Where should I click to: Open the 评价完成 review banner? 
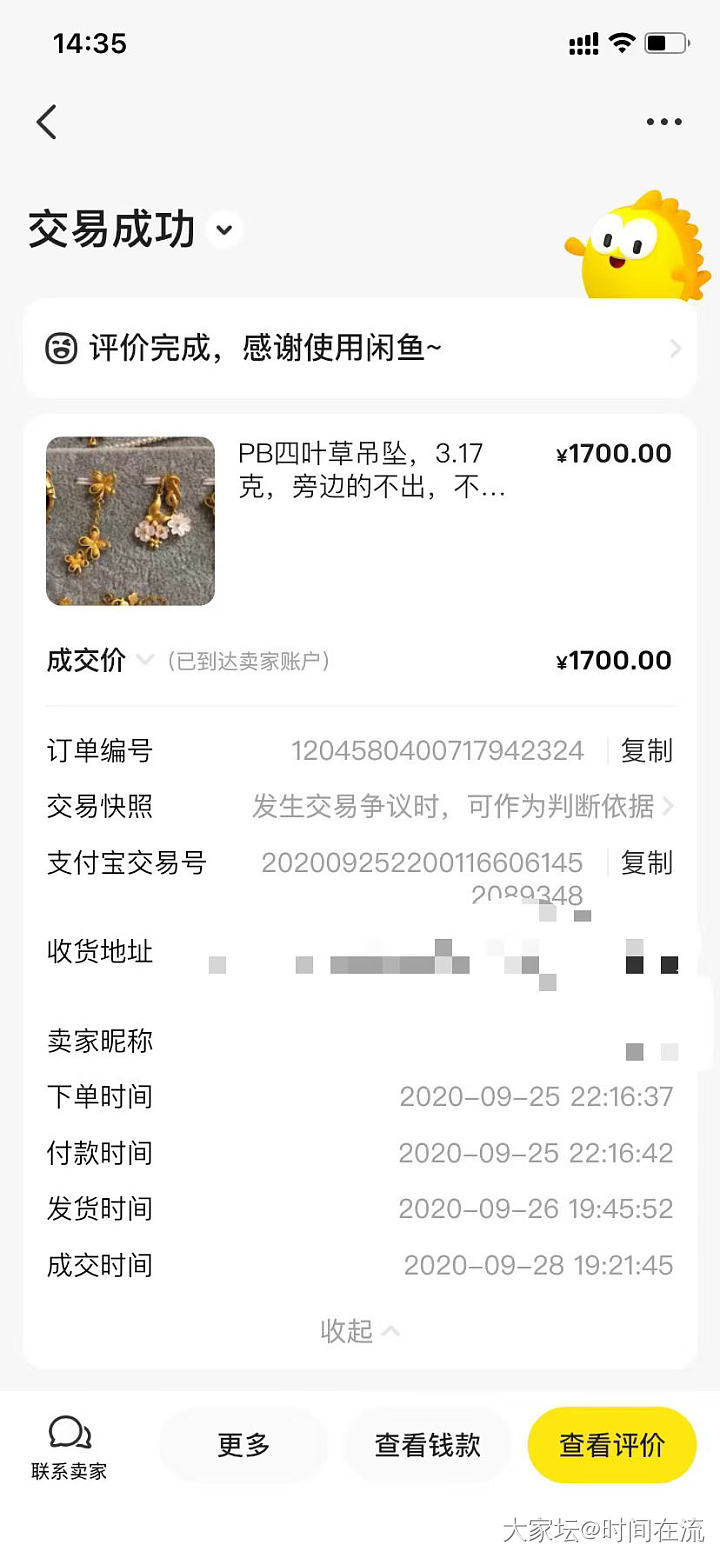click(360, 348)
